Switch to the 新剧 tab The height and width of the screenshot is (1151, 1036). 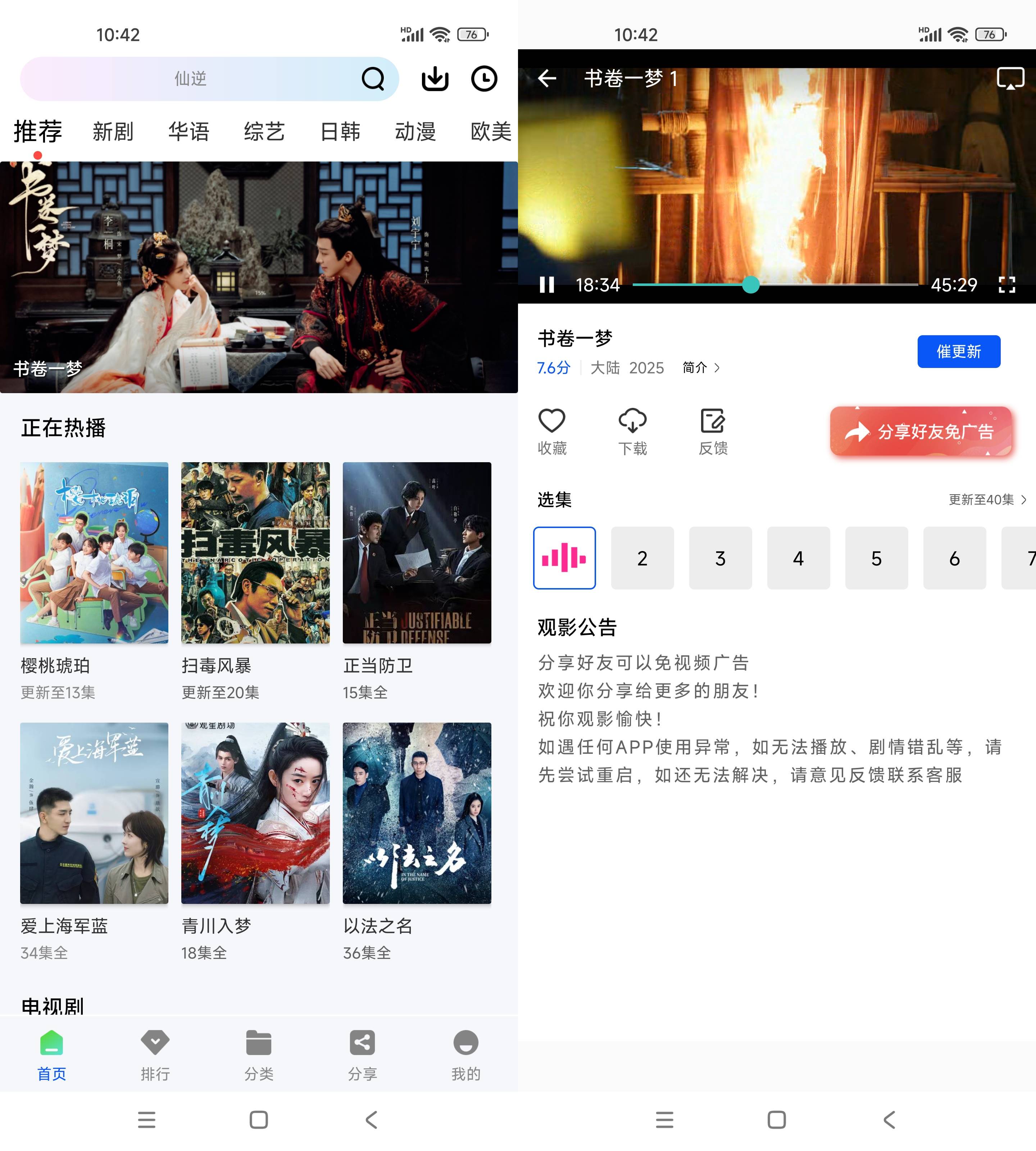(113, 132)
